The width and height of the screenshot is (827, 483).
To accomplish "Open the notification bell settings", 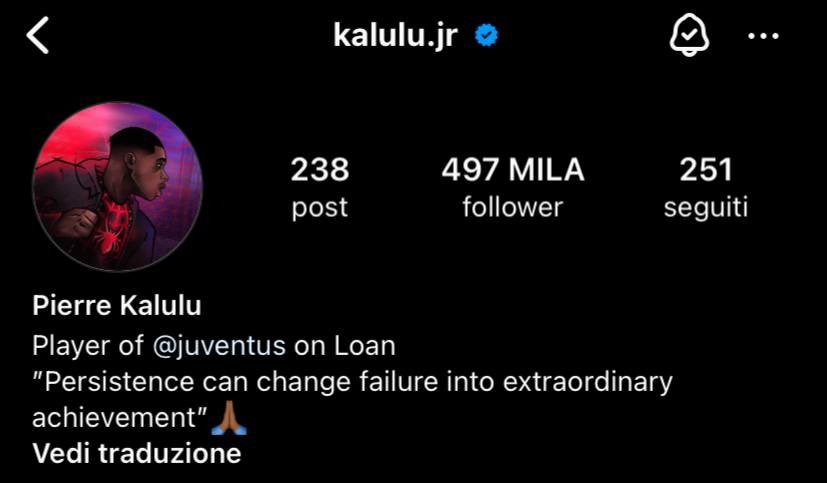I will click(x=687, y=37).
